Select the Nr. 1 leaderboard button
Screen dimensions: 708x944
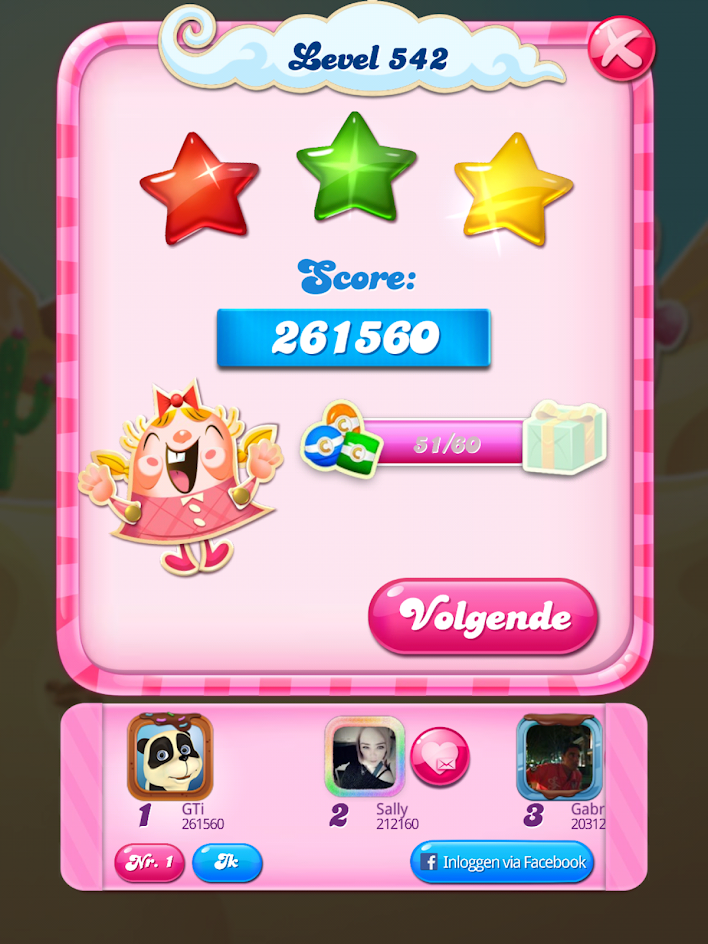pos(150,862)
